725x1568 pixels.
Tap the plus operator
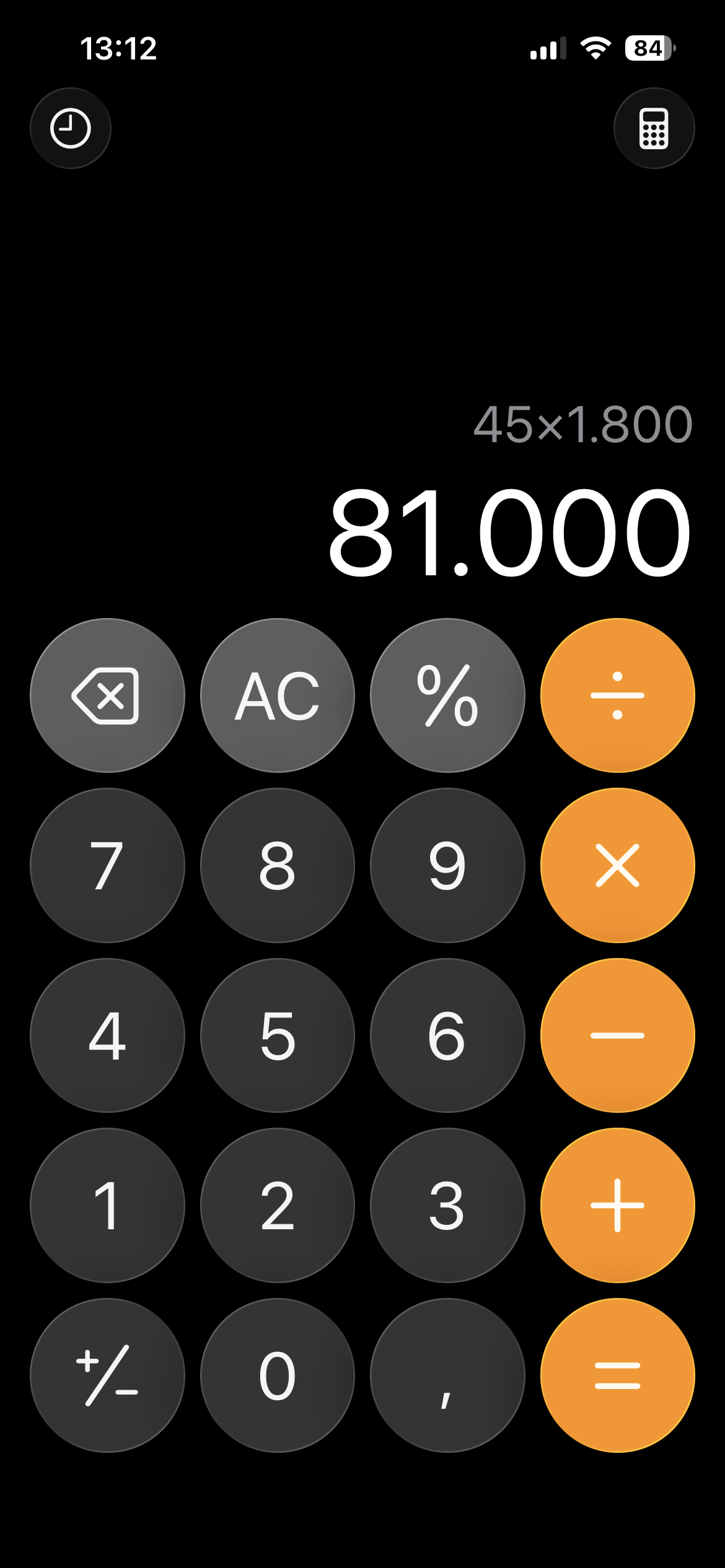pos(617,1205)
